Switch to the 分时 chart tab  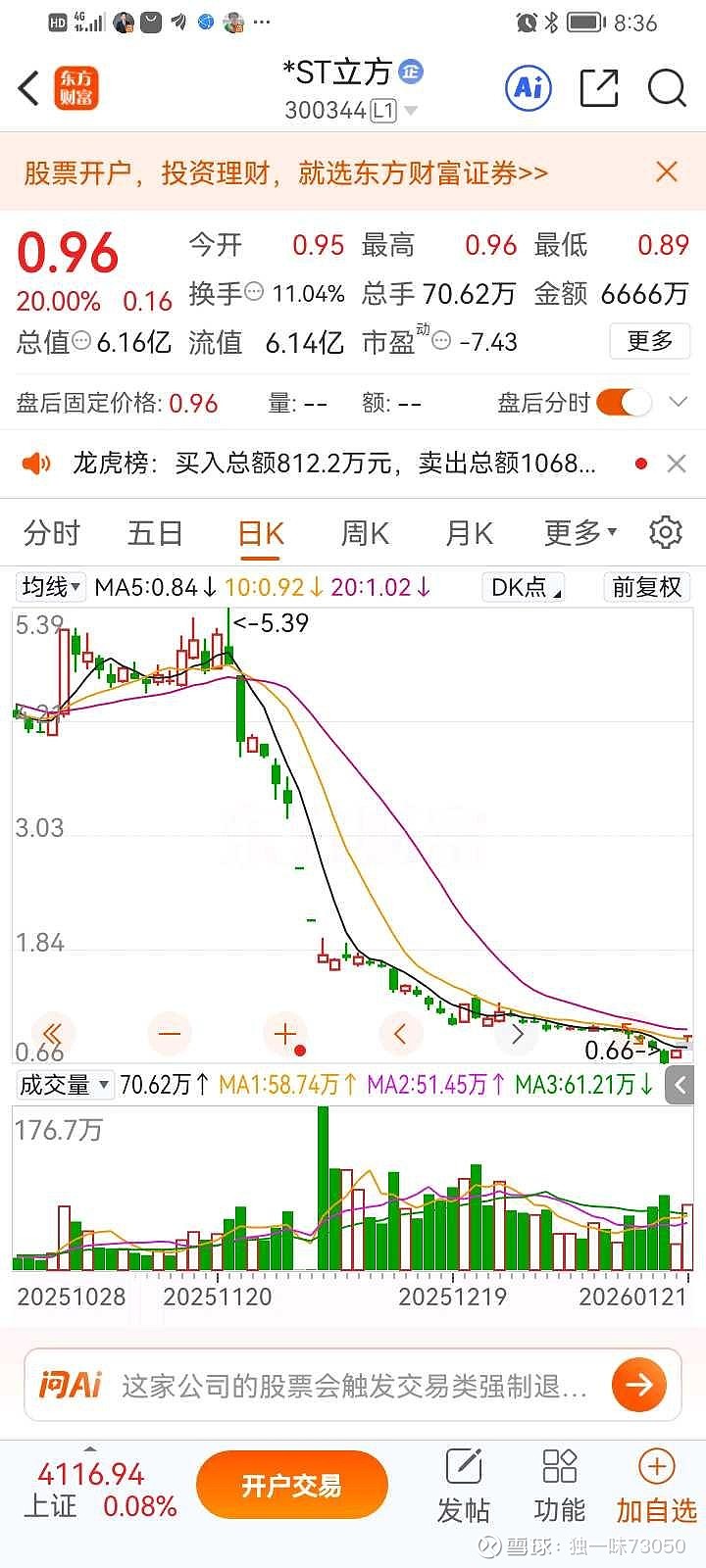tap(51, 532)
